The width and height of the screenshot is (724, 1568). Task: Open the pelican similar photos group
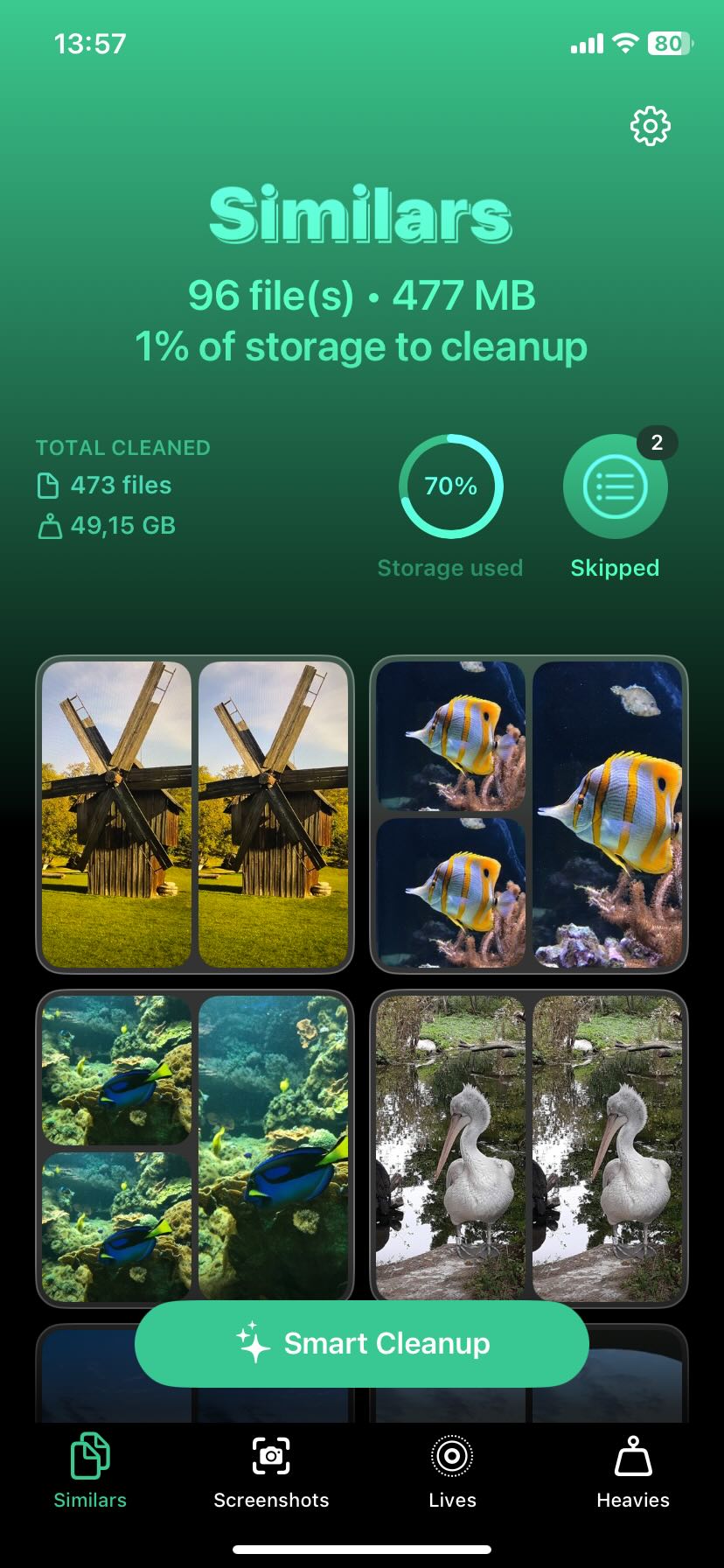point(529,1148)
